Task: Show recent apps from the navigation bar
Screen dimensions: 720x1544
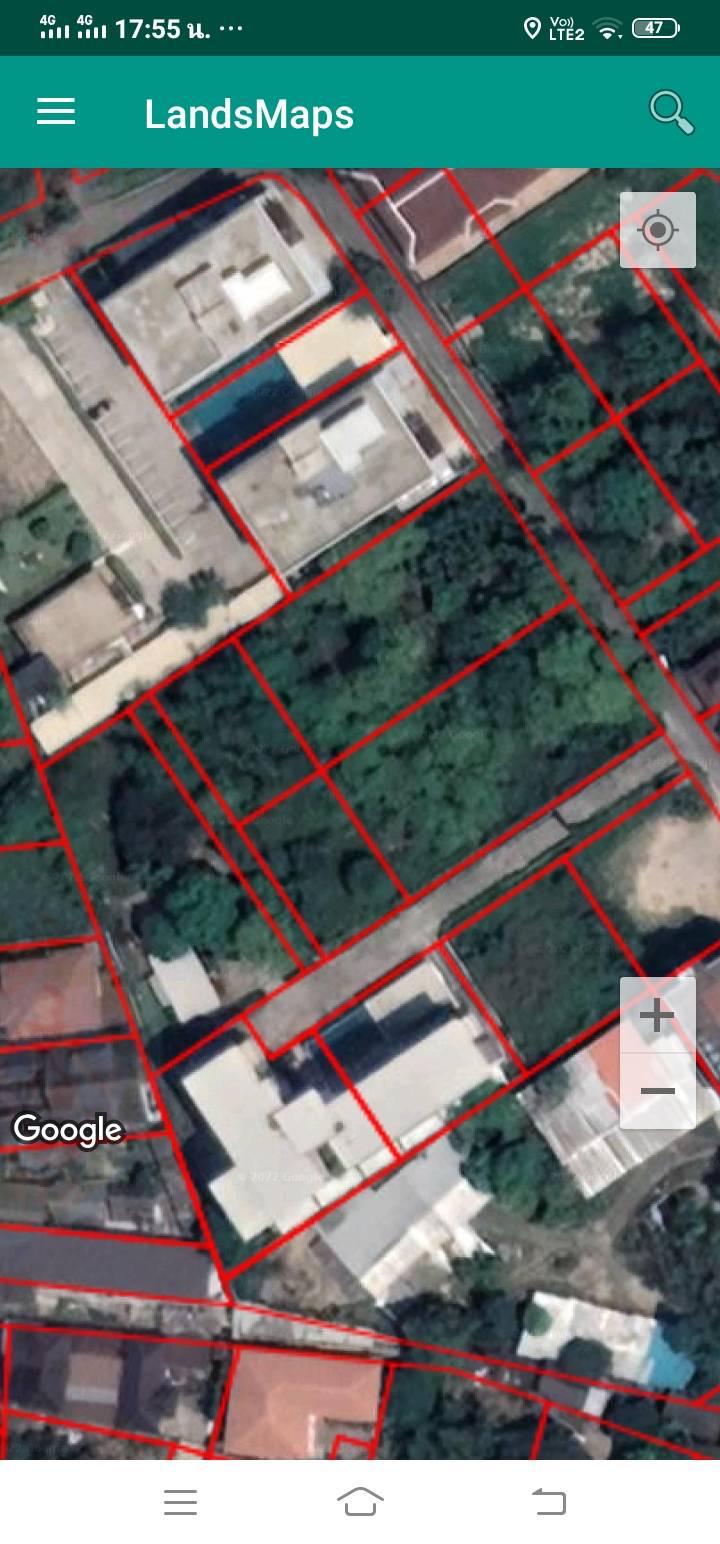Action: 180,1501
